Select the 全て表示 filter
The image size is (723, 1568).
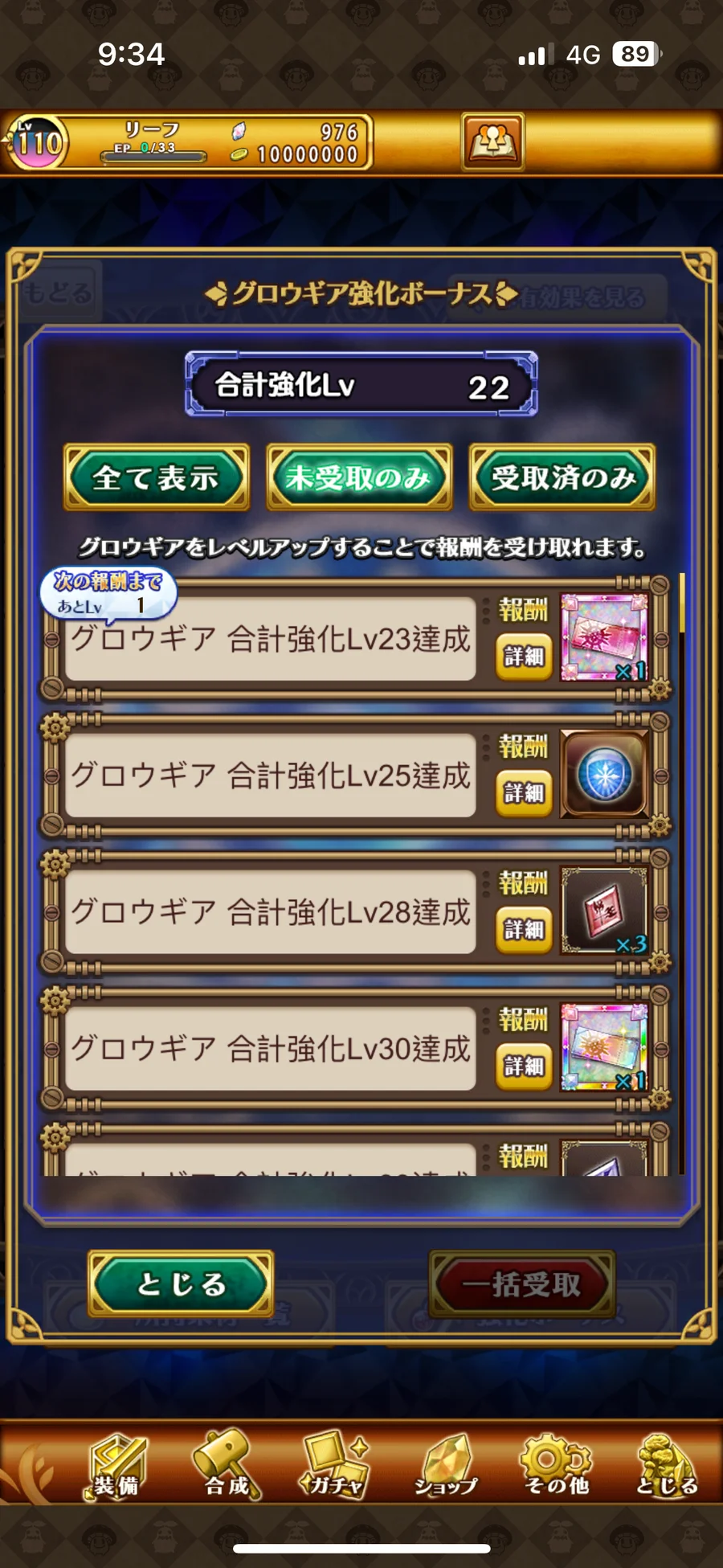[x=157, y=478]
